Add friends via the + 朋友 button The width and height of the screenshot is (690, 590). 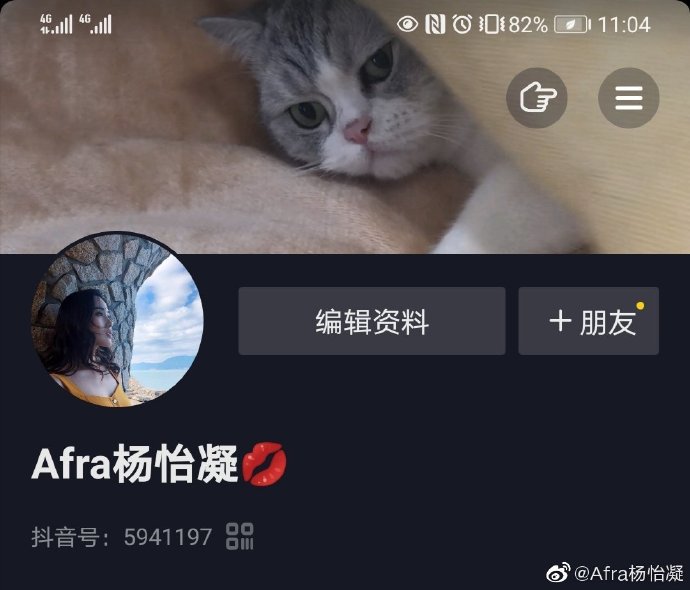(588, 321)
